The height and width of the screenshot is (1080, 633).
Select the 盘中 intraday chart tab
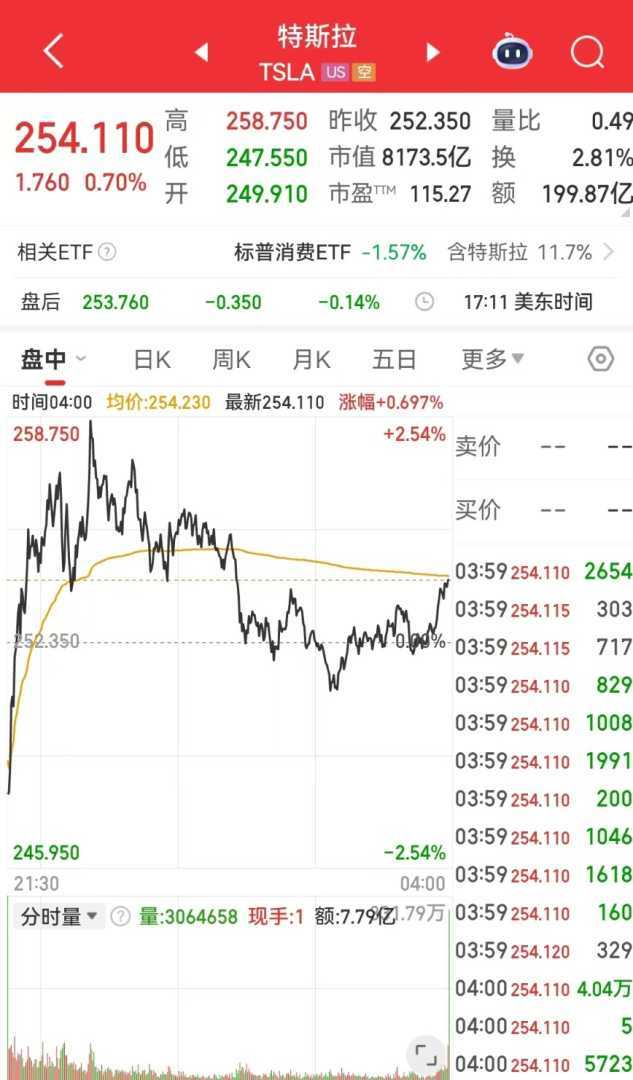point(44,360)
